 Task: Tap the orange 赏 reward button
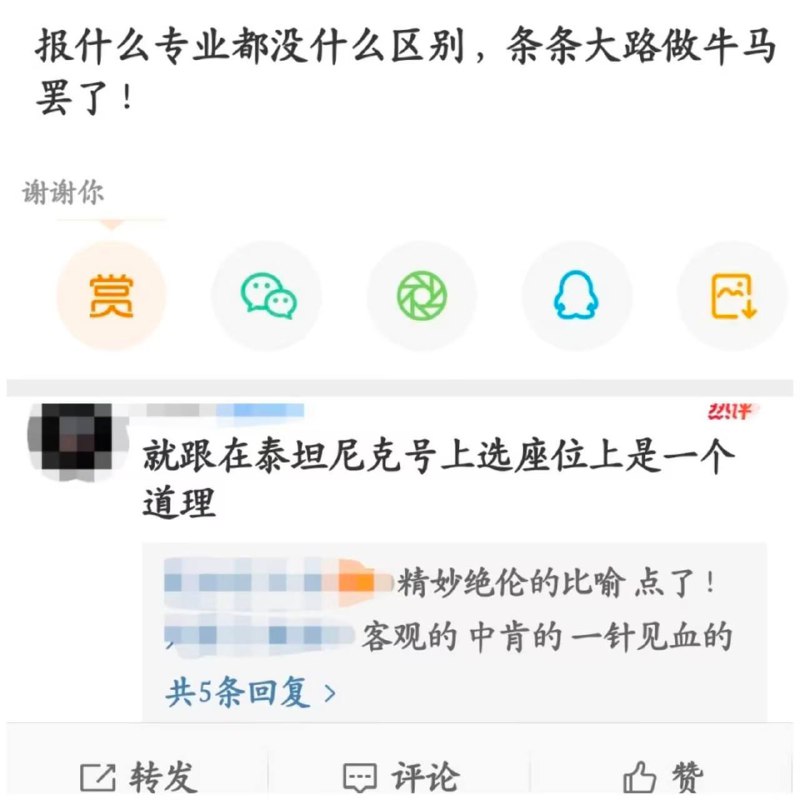[111, 296]
